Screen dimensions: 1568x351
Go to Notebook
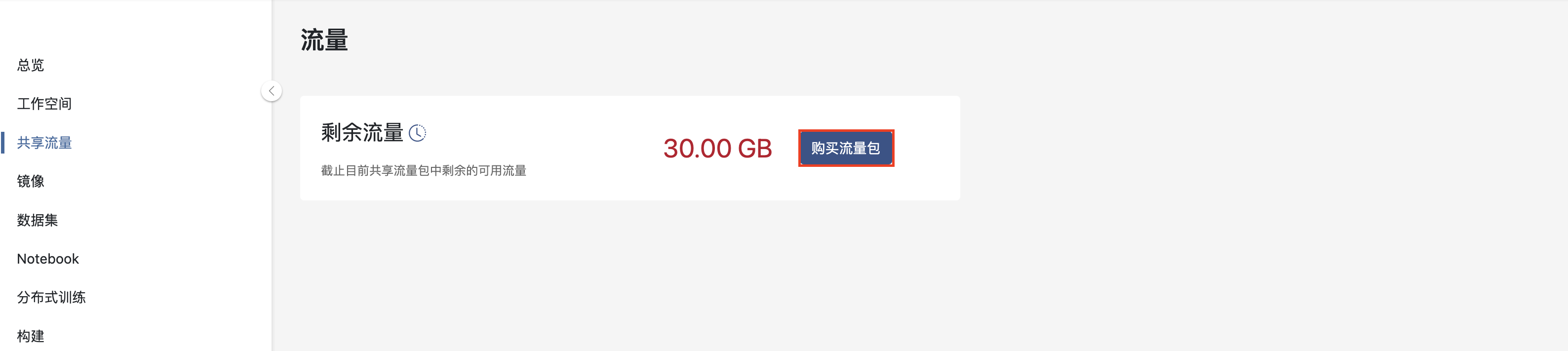[48, 259]
